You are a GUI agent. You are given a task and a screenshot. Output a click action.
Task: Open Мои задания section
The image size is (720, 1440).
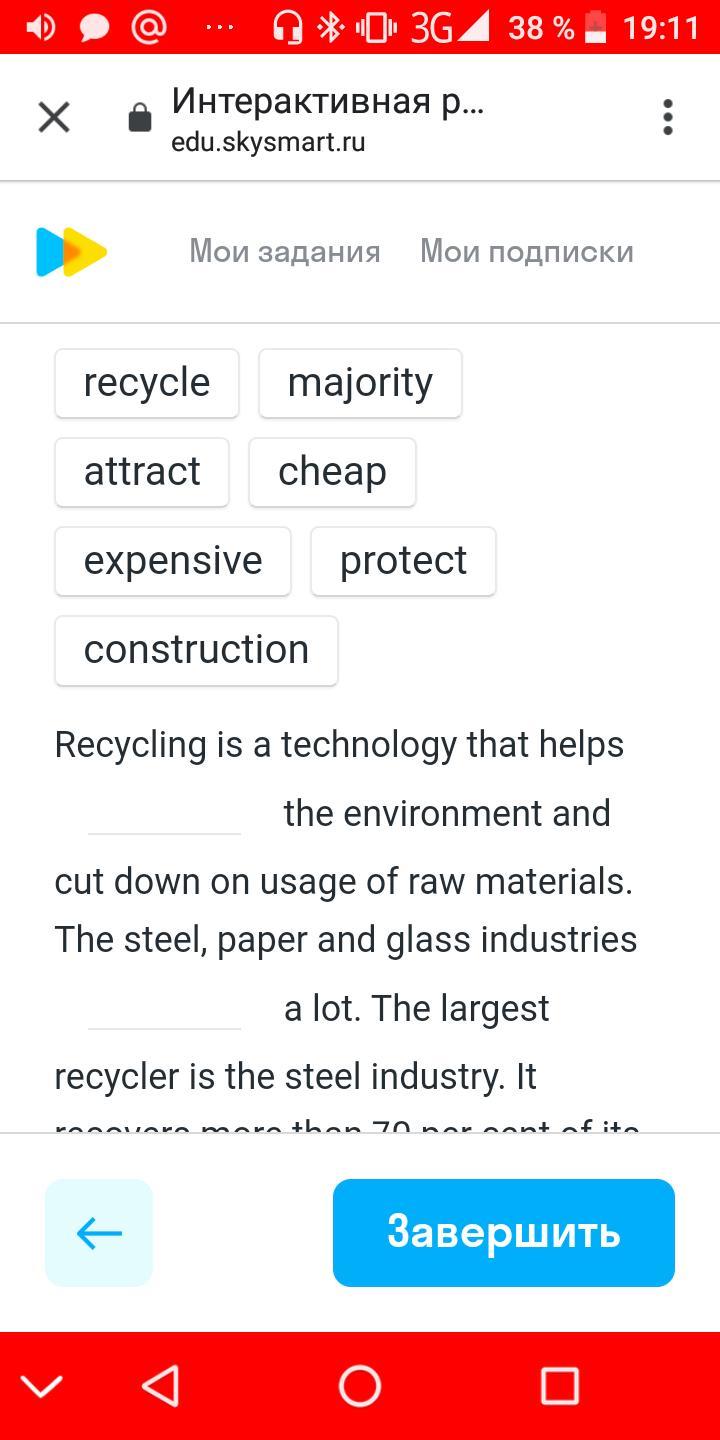pos(285,251)
